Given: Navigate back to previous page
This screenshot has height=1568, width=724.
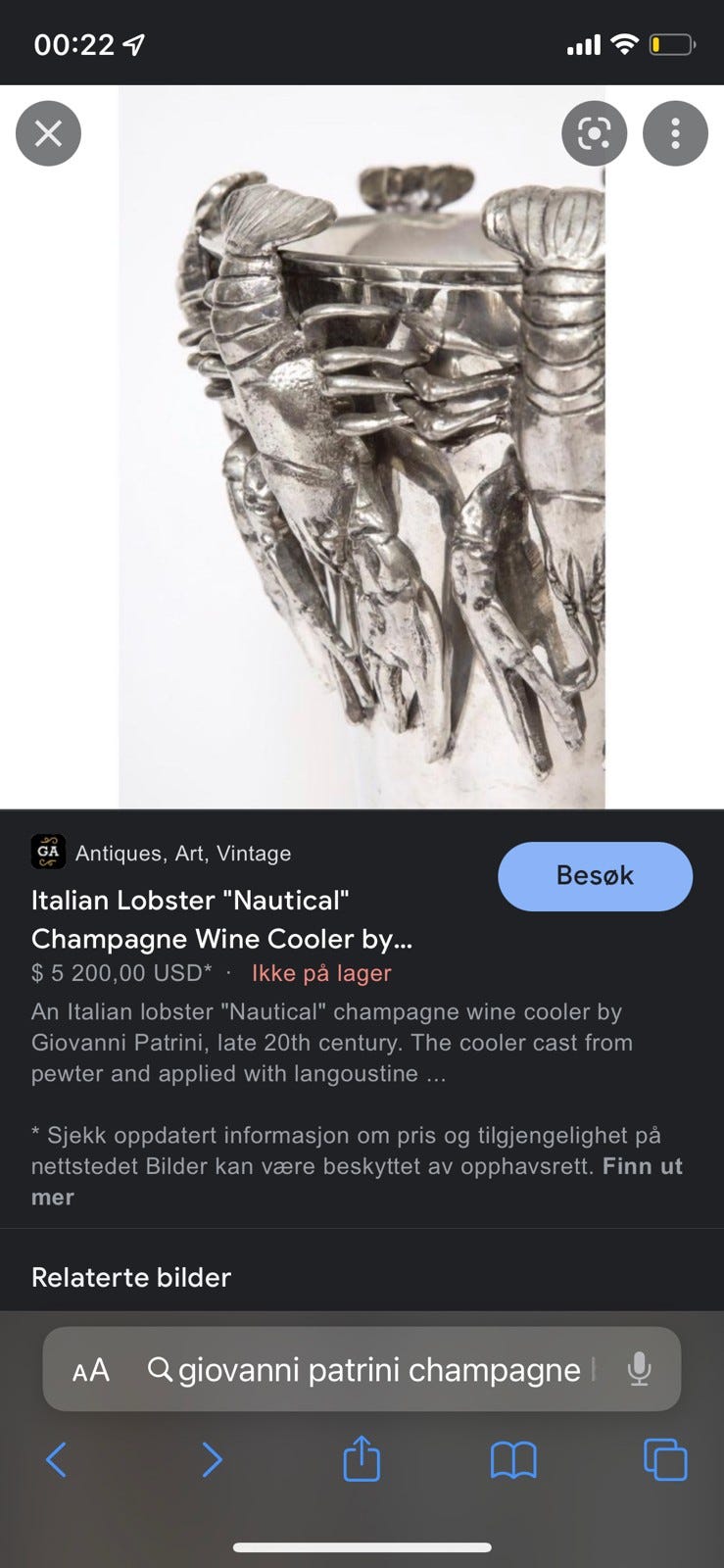Looking at the screenshot, I should [x=56, y=1460].
